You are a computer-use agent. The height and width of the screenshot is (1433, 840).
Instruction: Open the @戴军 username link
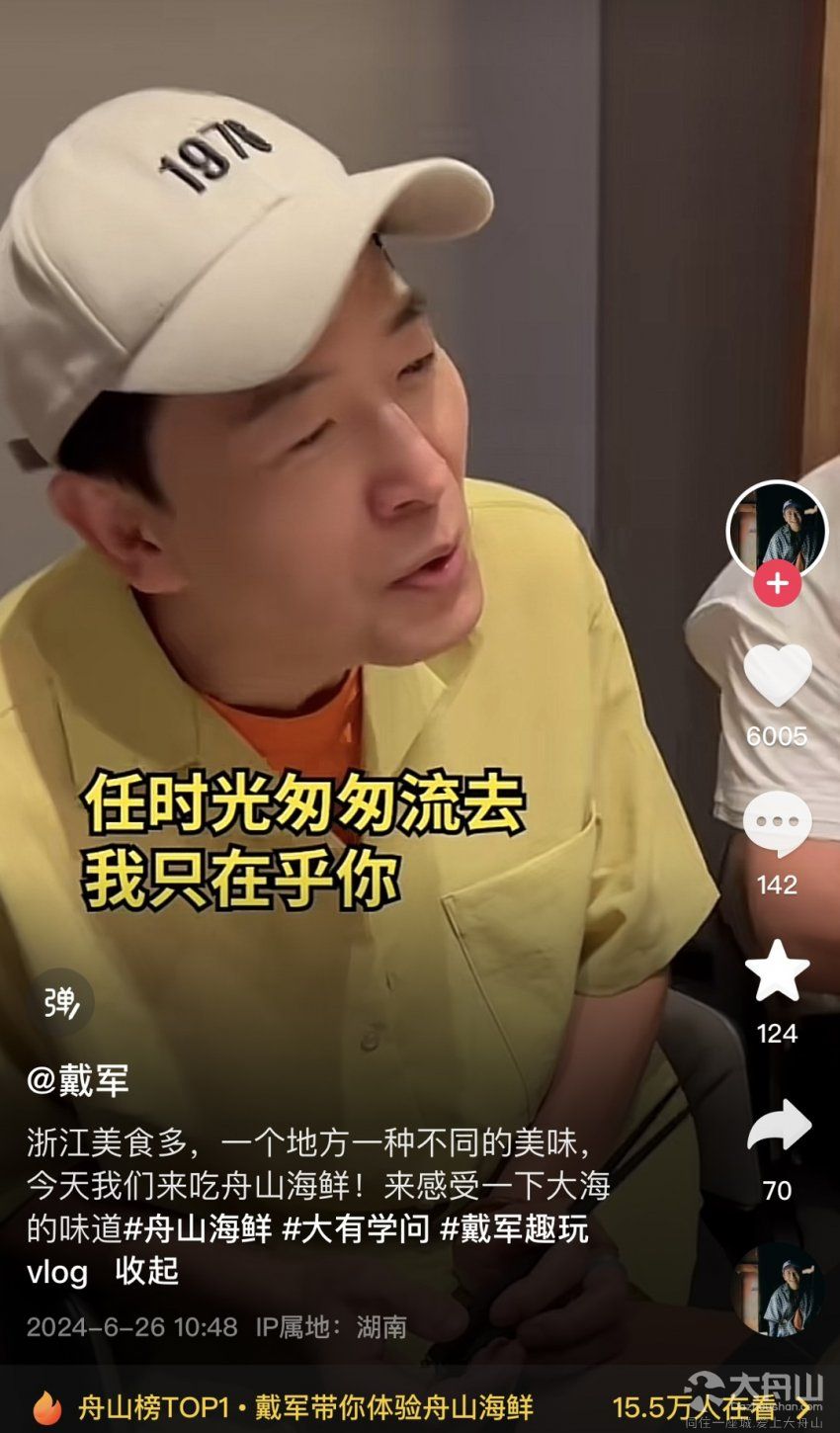click(78, 1080)
